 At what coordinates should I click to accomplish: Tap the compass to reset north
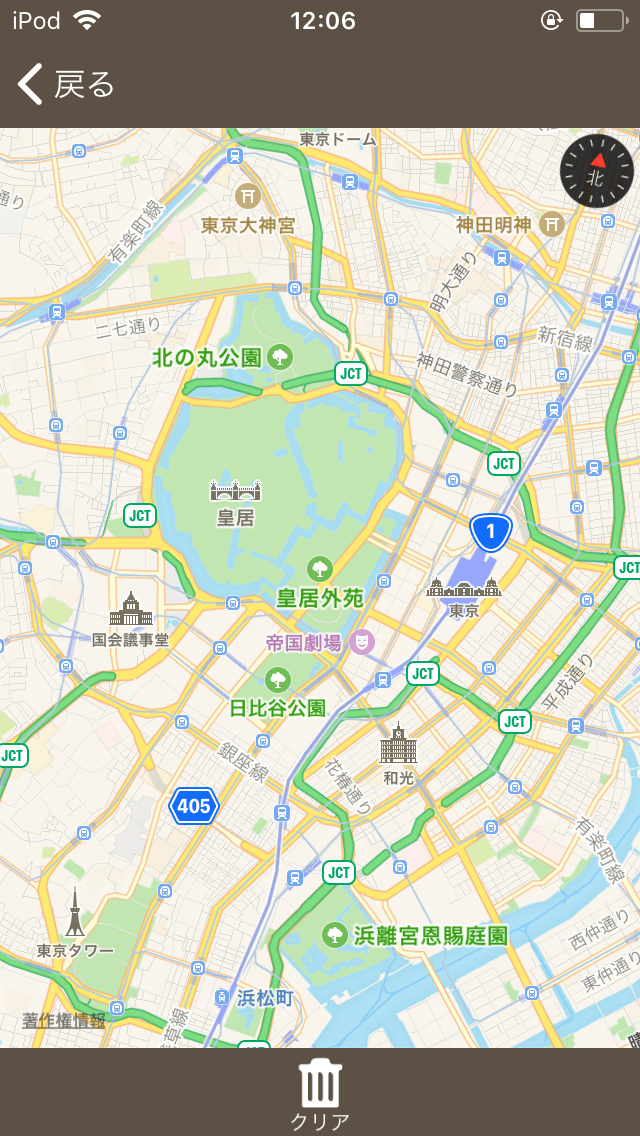click(x=596, y=171)
